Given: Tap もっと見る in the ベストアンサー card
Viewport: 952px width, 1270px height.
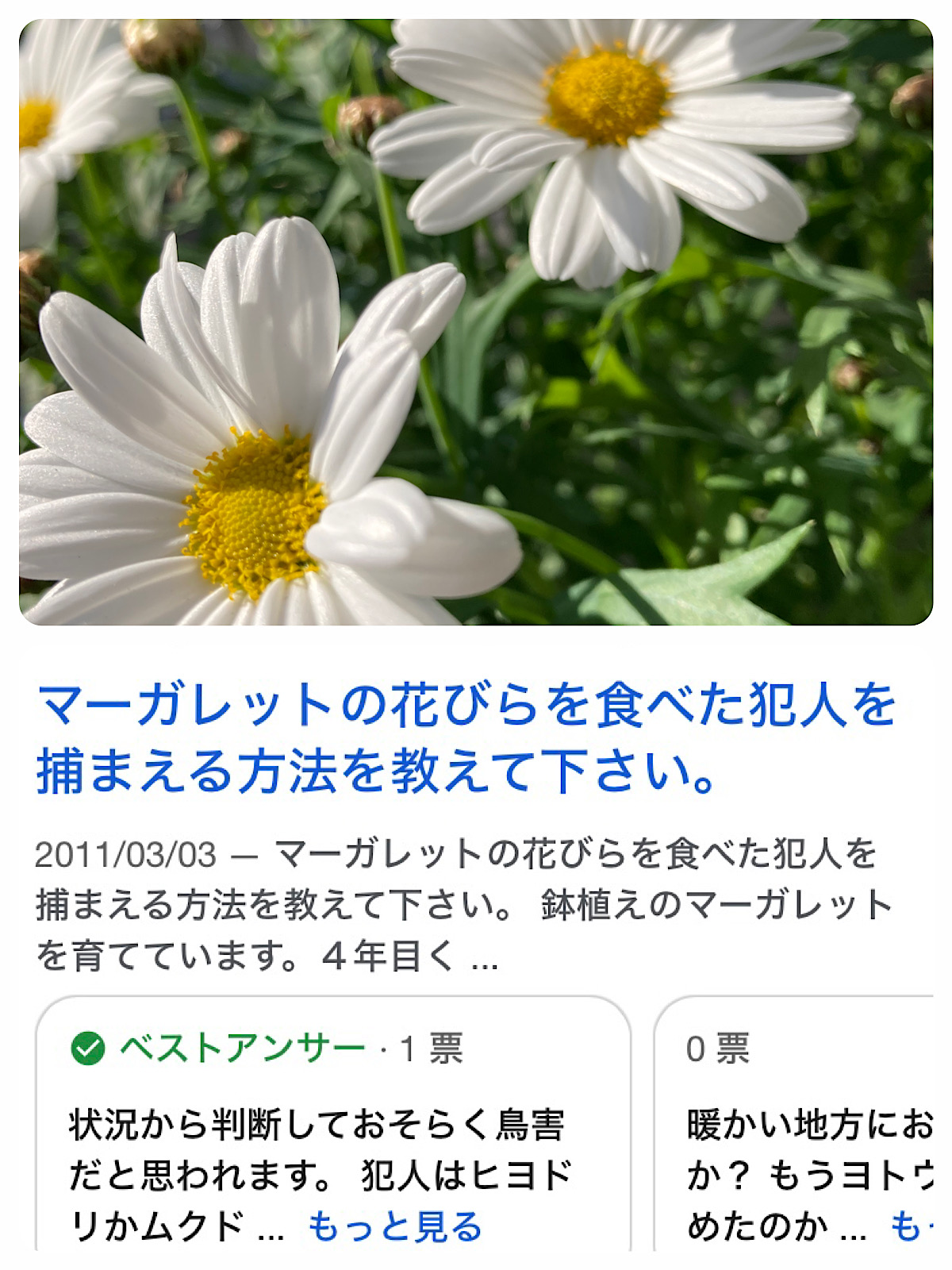Looking at the screenshot, I should pos(395,1226).
